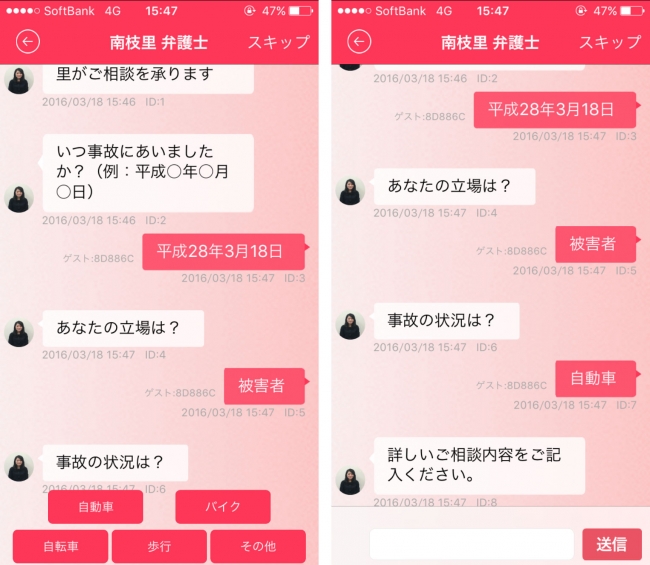Choose the その他 option
The height and width of the screenshot is (565, 650).
point(257,546)
